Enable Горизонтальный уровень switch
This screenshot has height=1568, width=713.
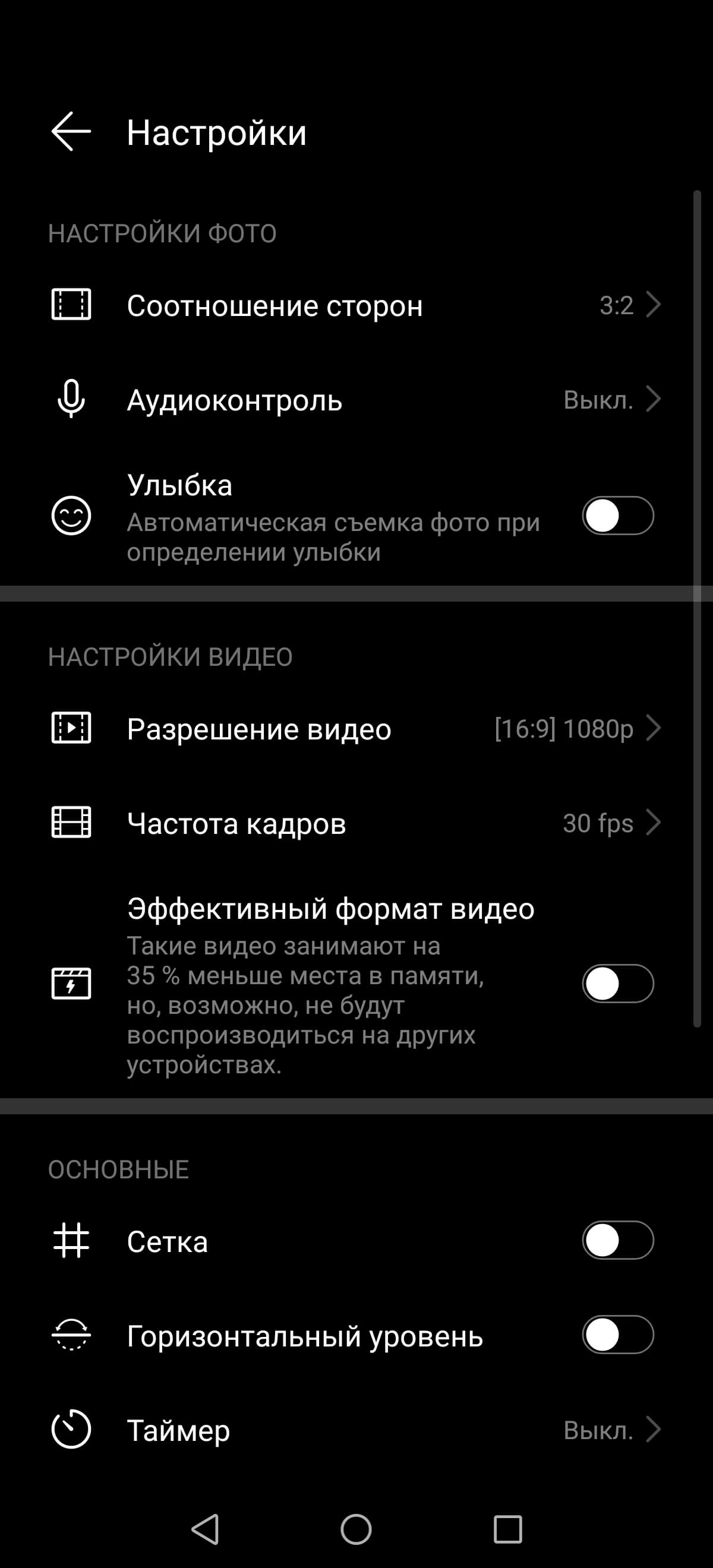point(617,1335)
